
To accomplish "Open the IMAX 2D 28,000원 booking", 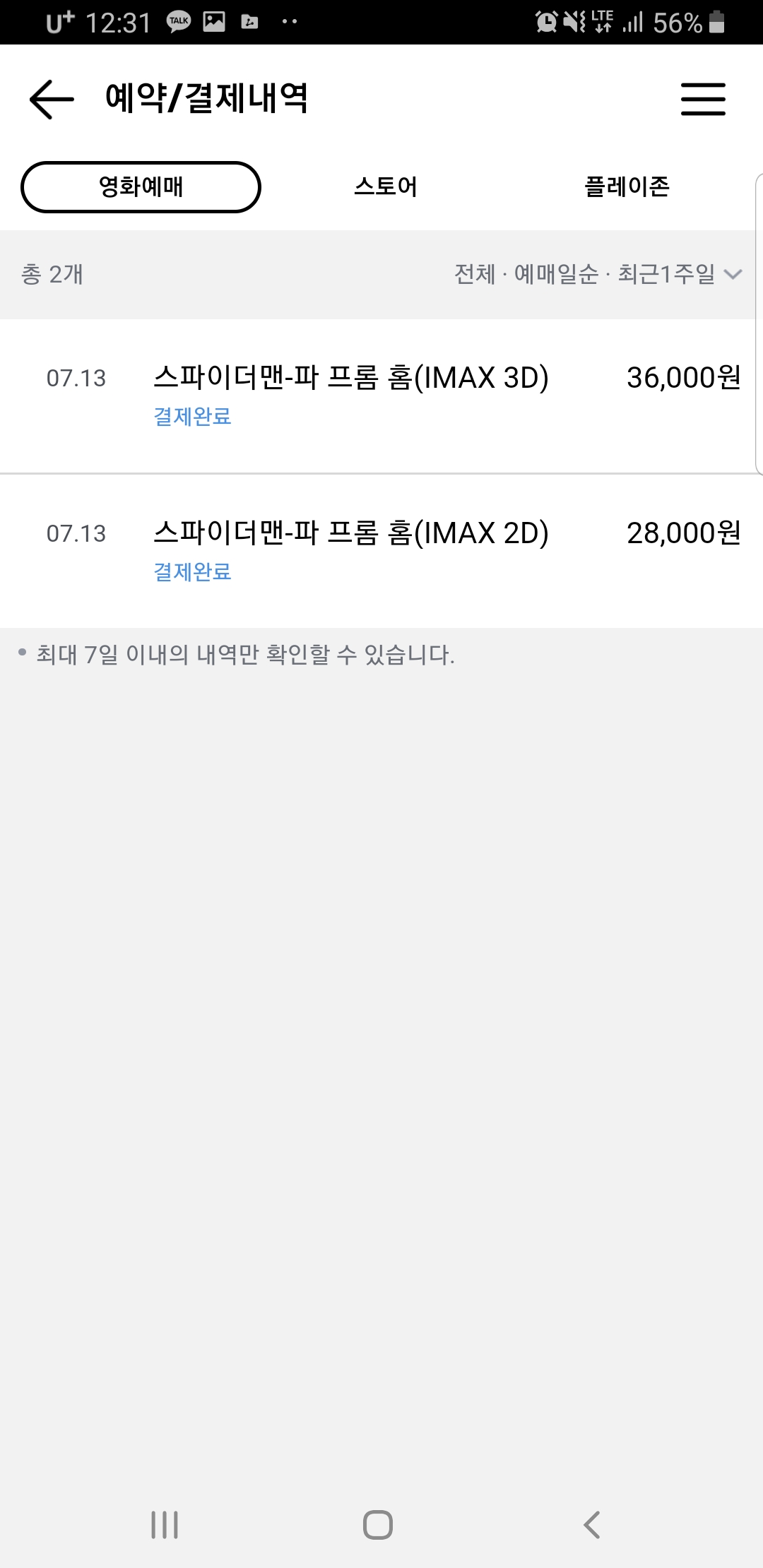I will click(381, 551).
